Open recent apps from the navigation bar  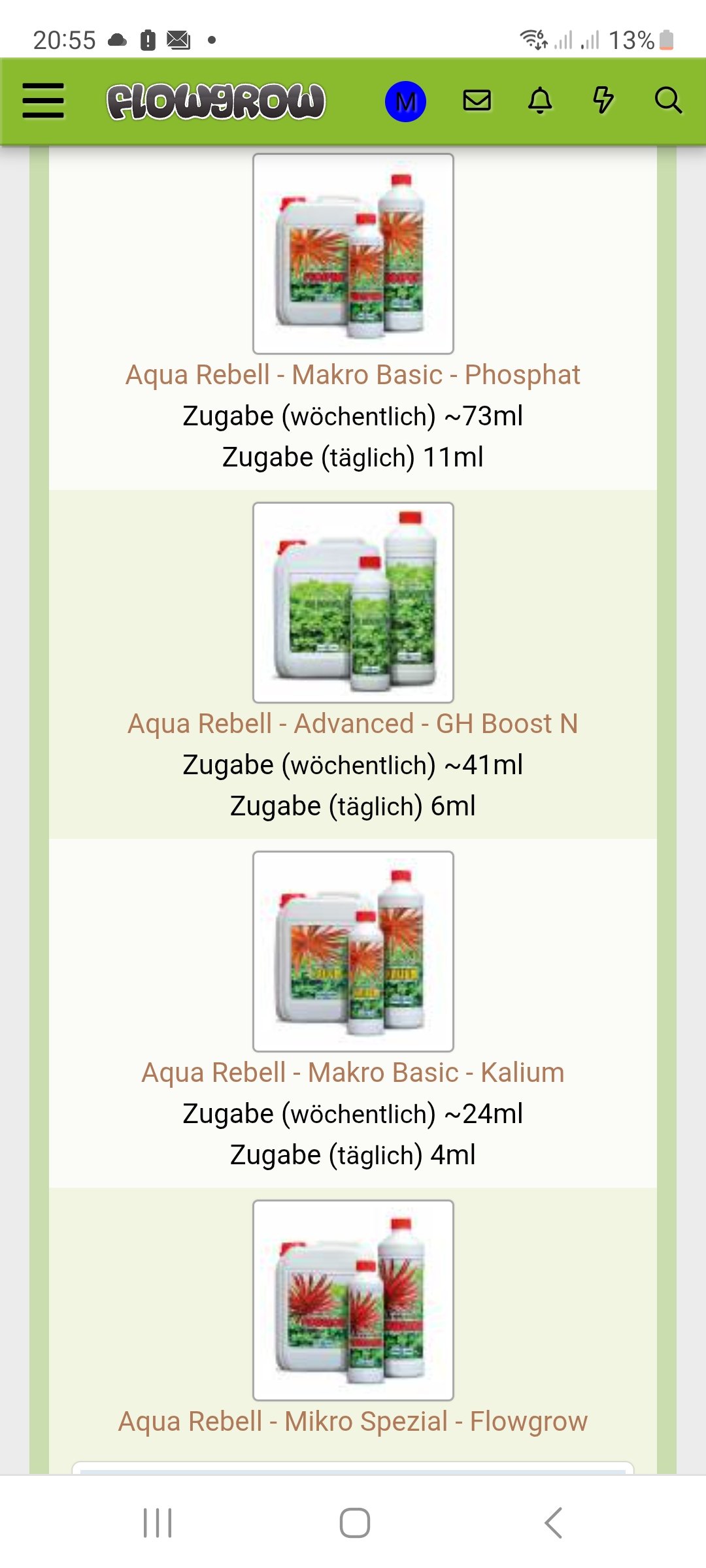[x=158, y=1523]
